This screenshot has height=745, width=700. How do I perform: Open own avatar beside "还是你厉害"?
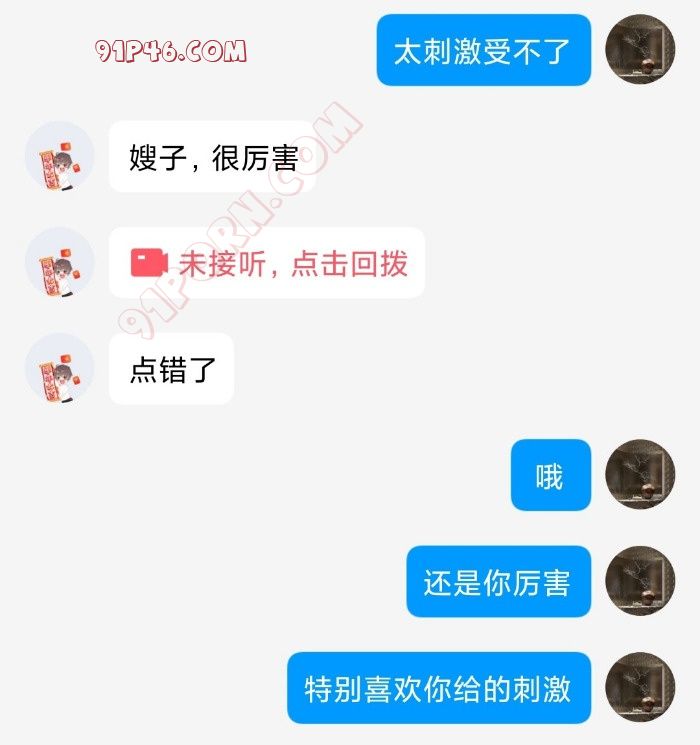[641, 581]
